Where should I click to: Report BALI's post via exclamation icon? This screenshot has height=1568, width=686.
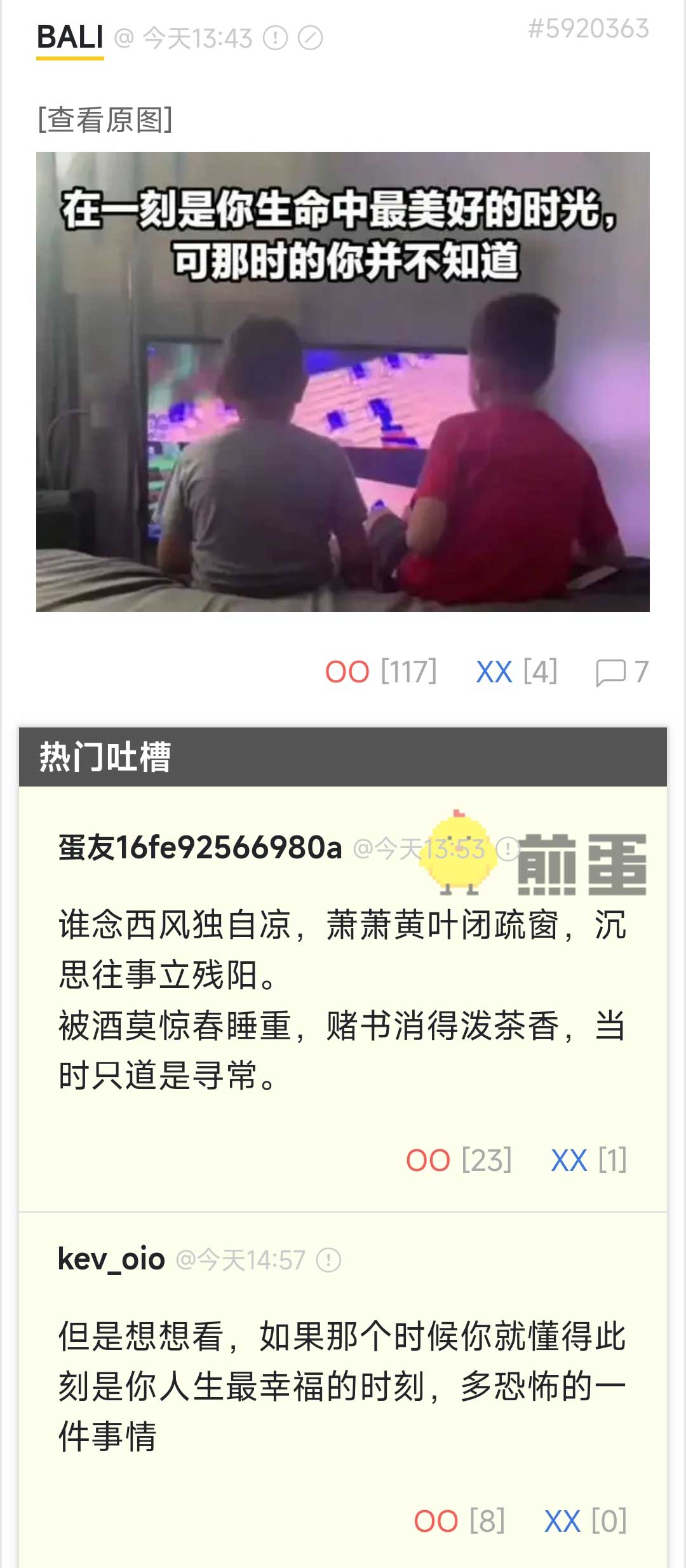pyautogui.click(x=276, y=38)
